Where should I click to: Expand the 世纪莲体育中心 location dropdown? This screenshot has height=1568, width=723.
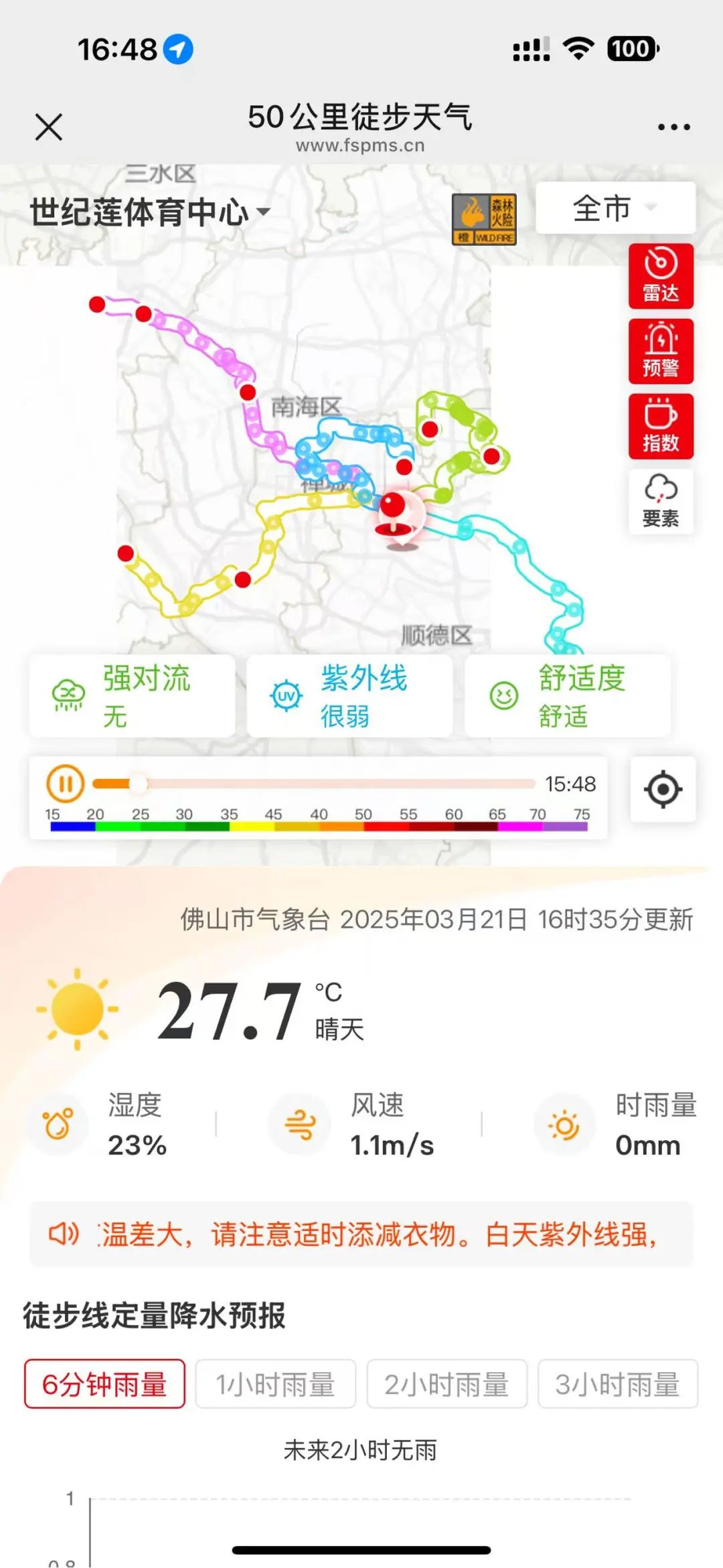[x=150, y=212]
